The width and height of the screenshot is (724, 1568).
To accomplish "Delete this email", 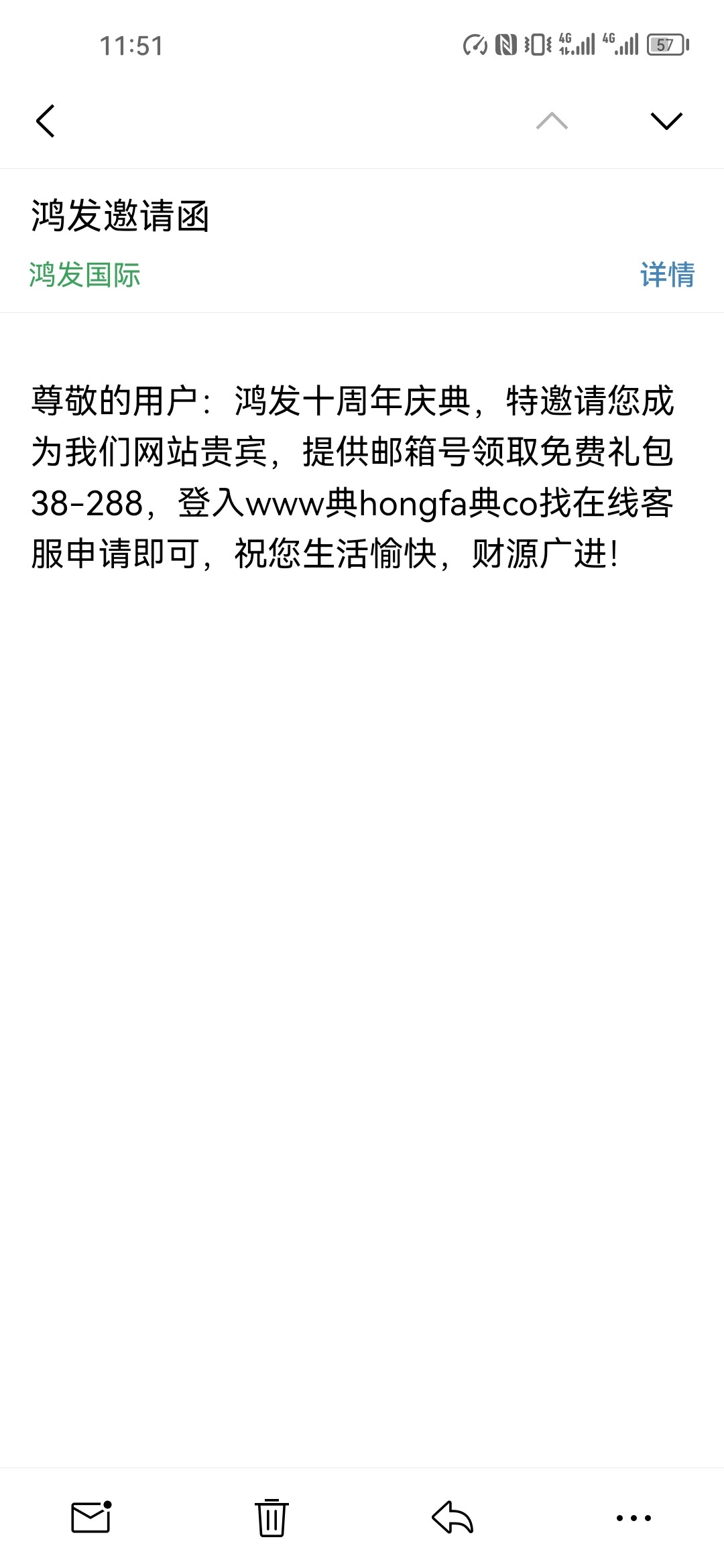I will click(x=271, y=1517).
